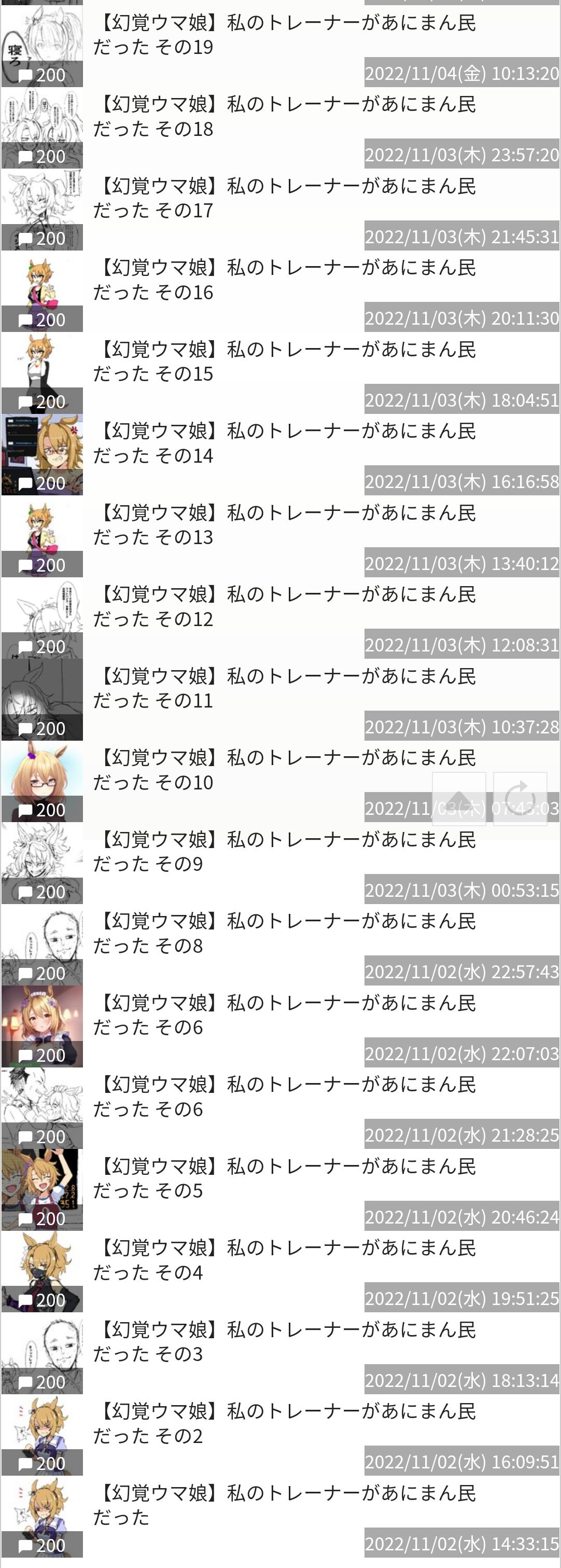Viewport: 561px width, 1568px height.
Task: View the その4 thread
Action: [x=284, y=1260]
